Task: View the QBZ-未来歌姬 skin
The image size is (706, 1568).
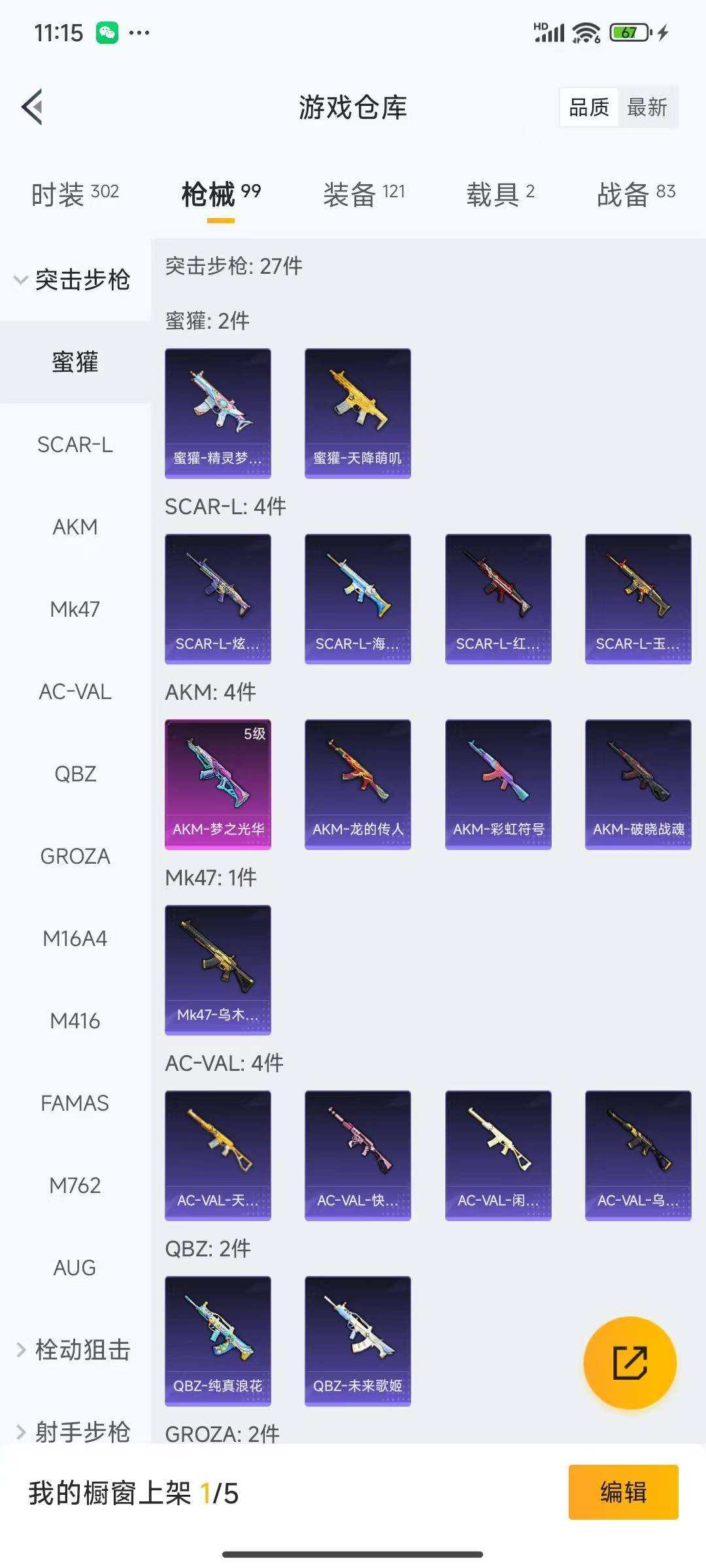Action: coord(358,1341)
